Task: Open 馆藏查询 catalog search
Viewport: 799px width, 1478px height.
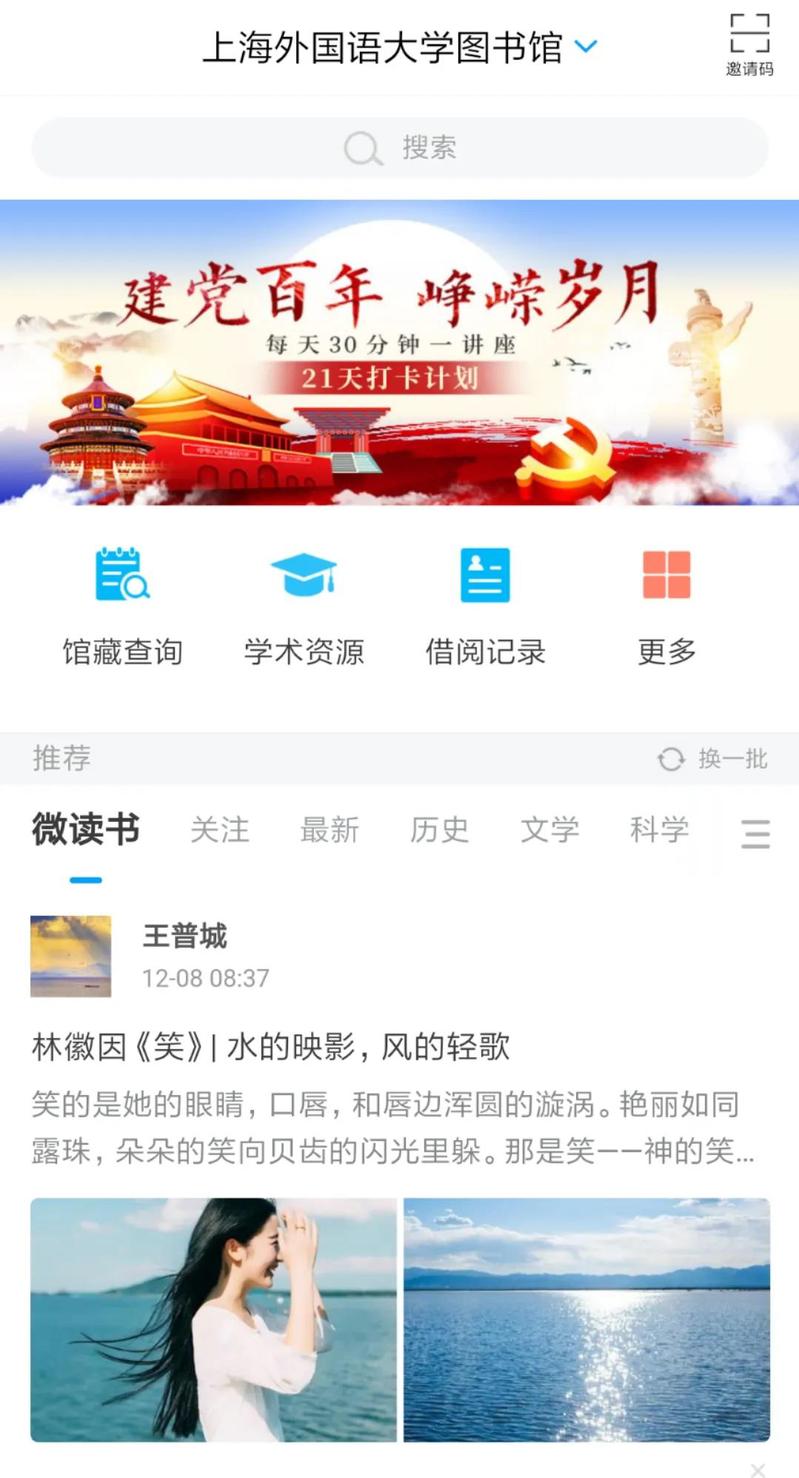Action: pyautogui.click(x=122, y=606)
